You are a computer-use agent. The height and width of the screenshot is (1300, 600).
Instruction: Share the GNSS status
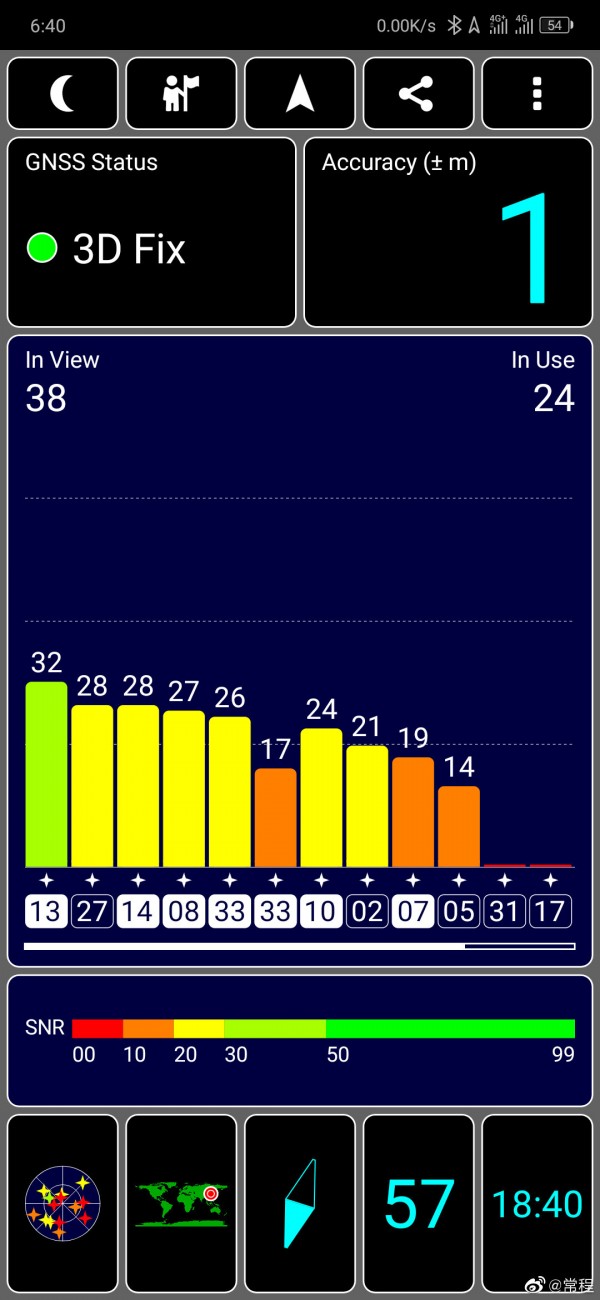point(418,94)
